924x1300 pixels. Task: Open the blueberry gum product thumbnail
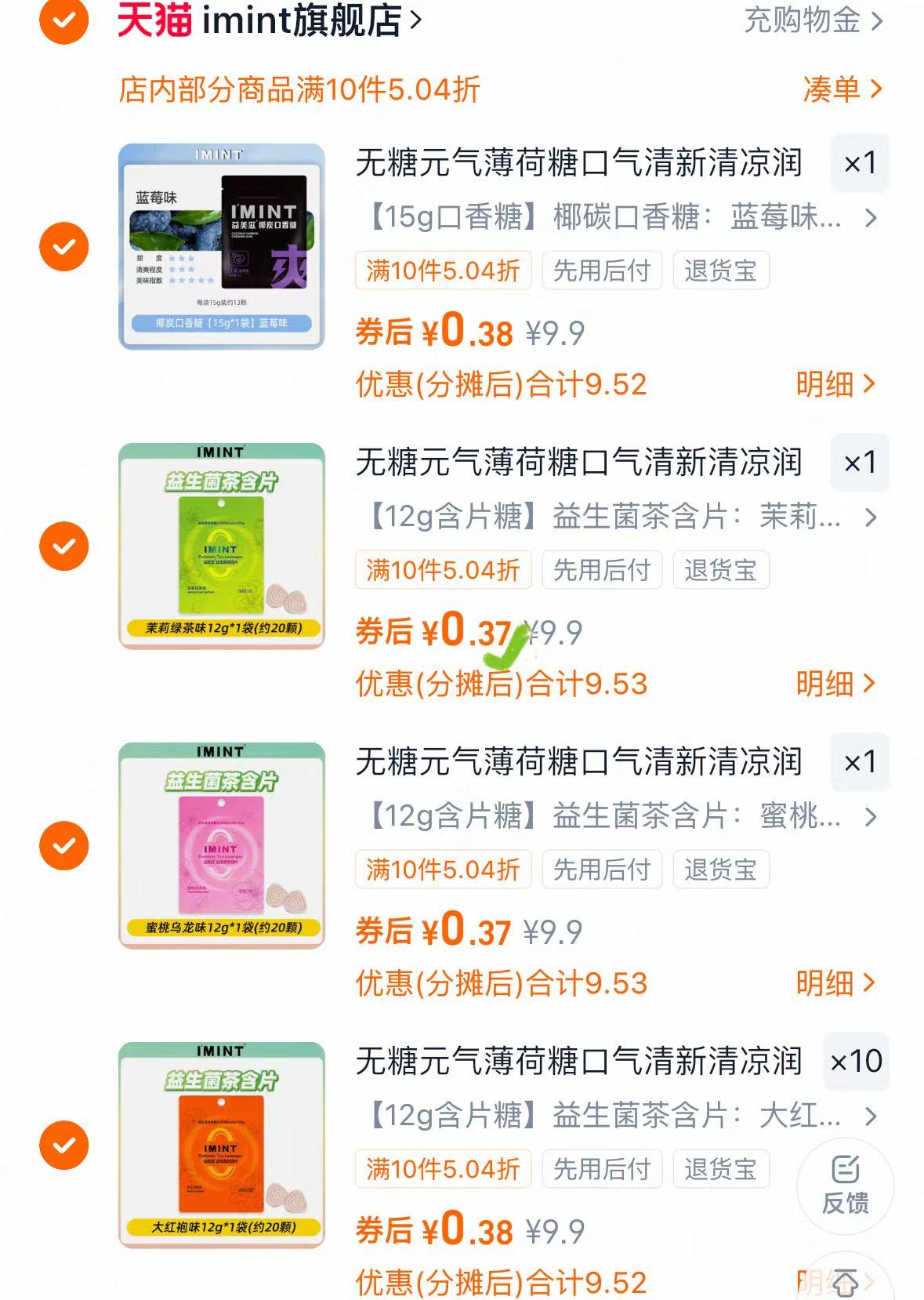tap(222, 244)
